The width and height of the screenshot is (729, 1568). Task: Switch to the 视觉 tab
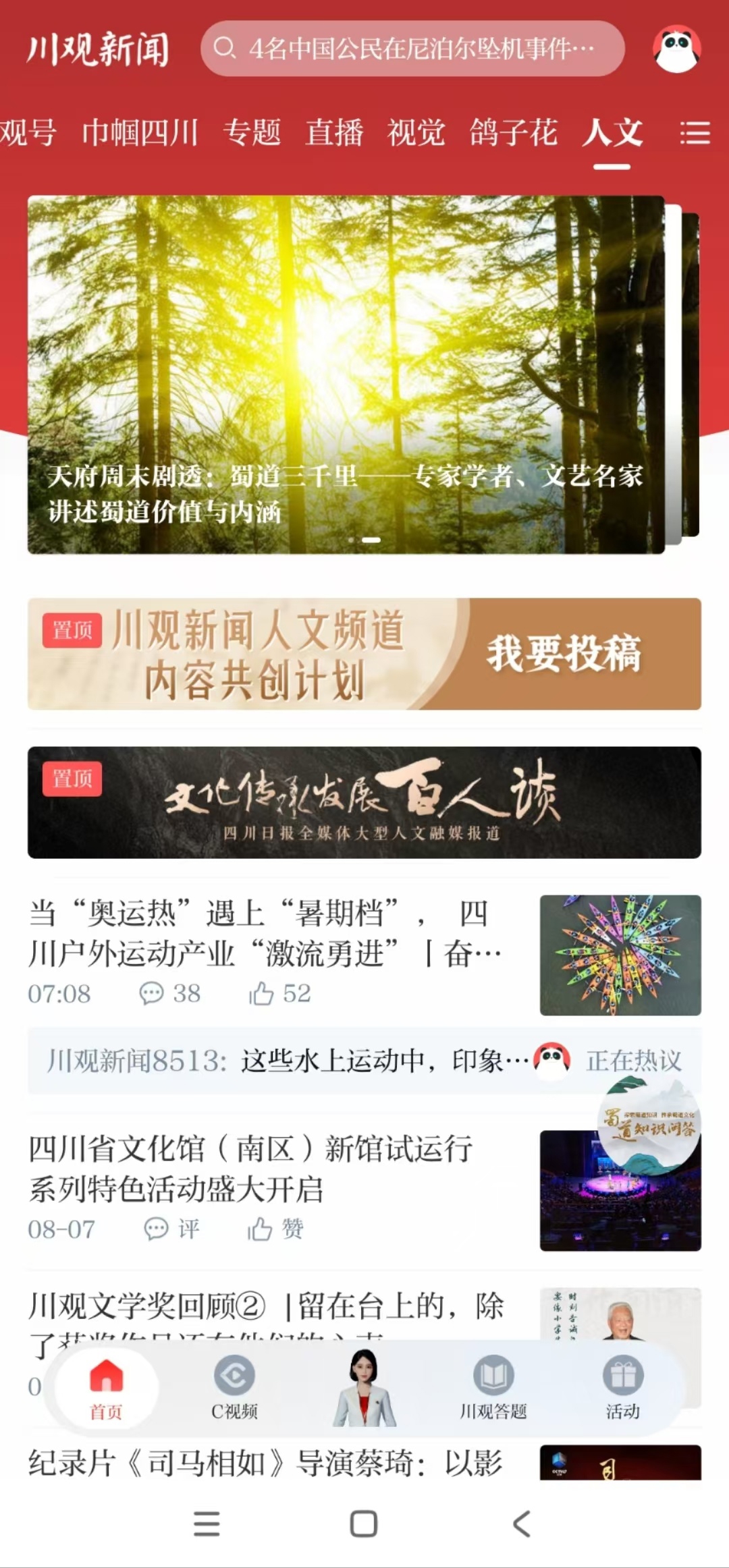[x=416, y=132]
